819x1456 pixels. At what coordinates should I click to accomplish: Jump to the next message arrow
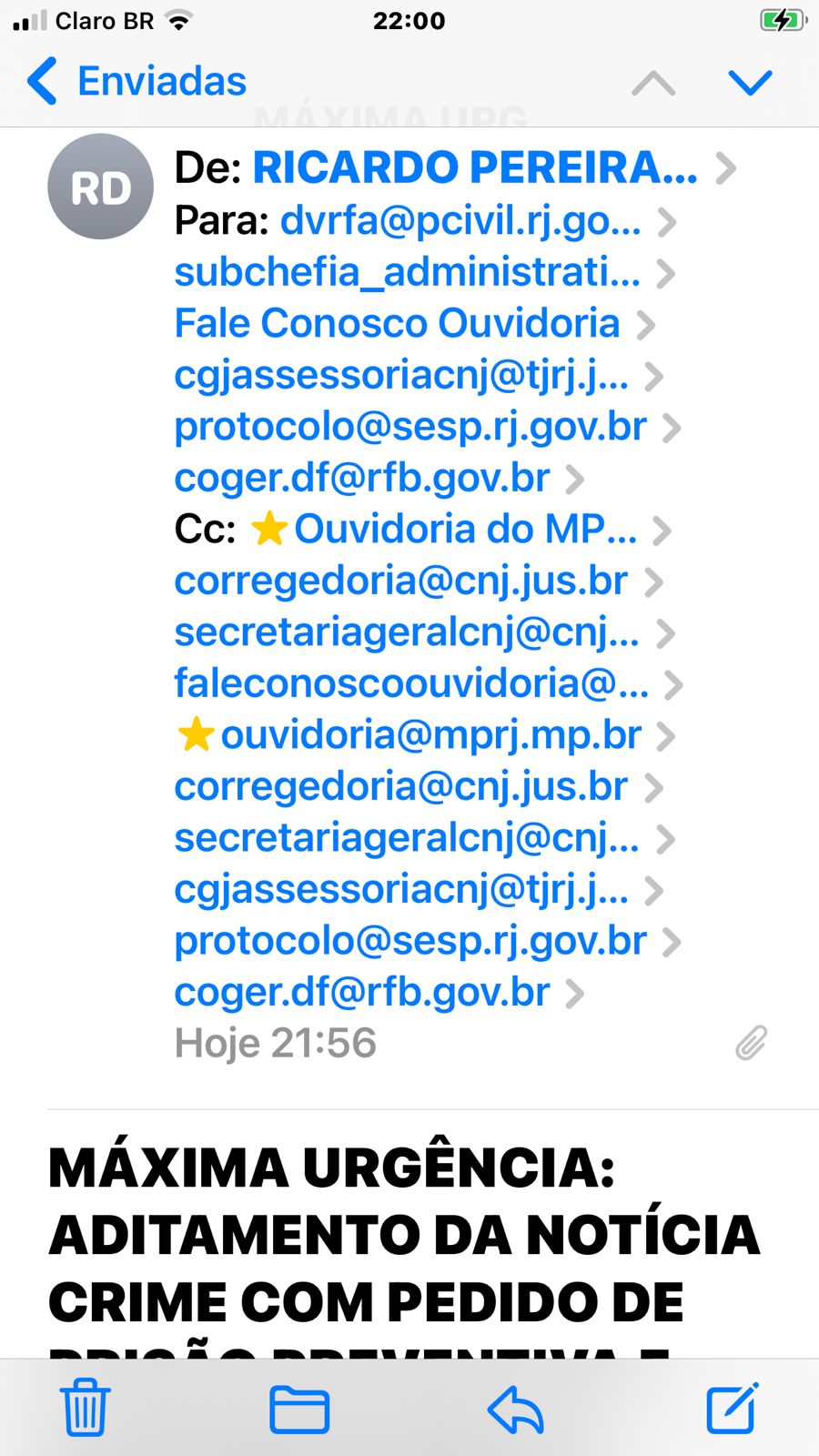751,83
